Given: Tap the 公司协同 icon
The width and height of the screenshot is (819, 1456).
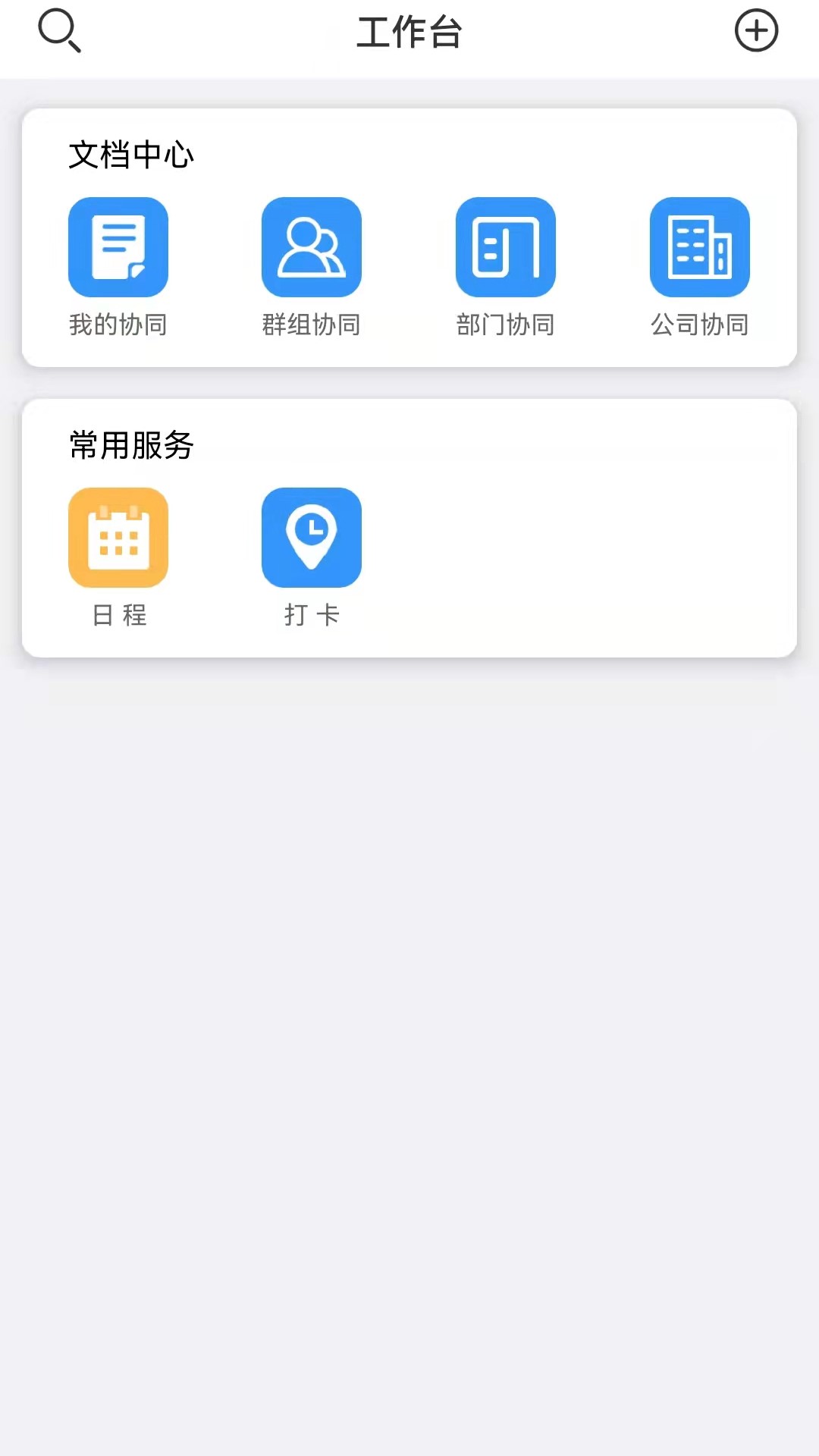Looking at the screenshot, I should 698,246.
